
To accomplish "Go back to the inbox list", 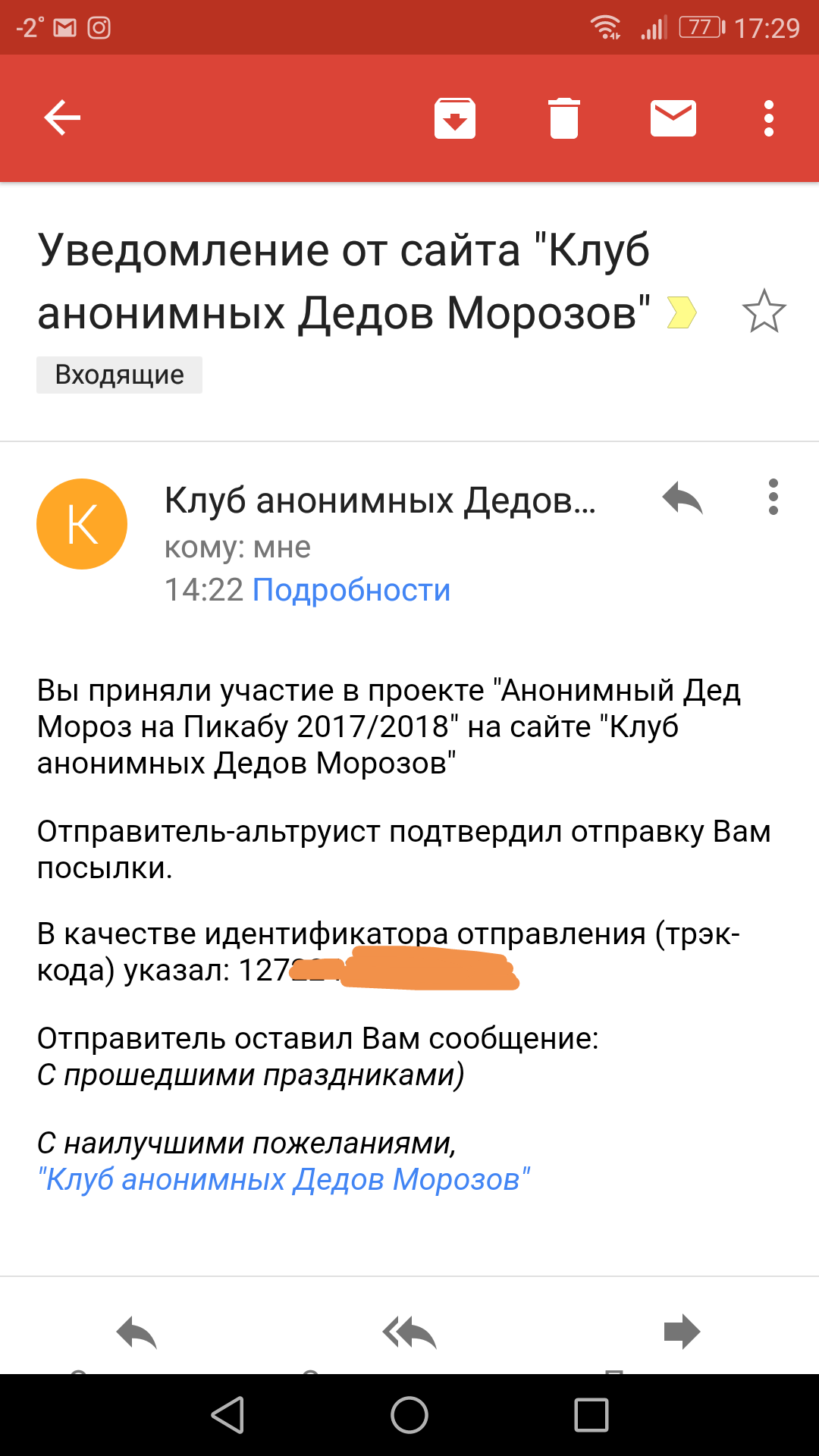I will click(62, 118).
